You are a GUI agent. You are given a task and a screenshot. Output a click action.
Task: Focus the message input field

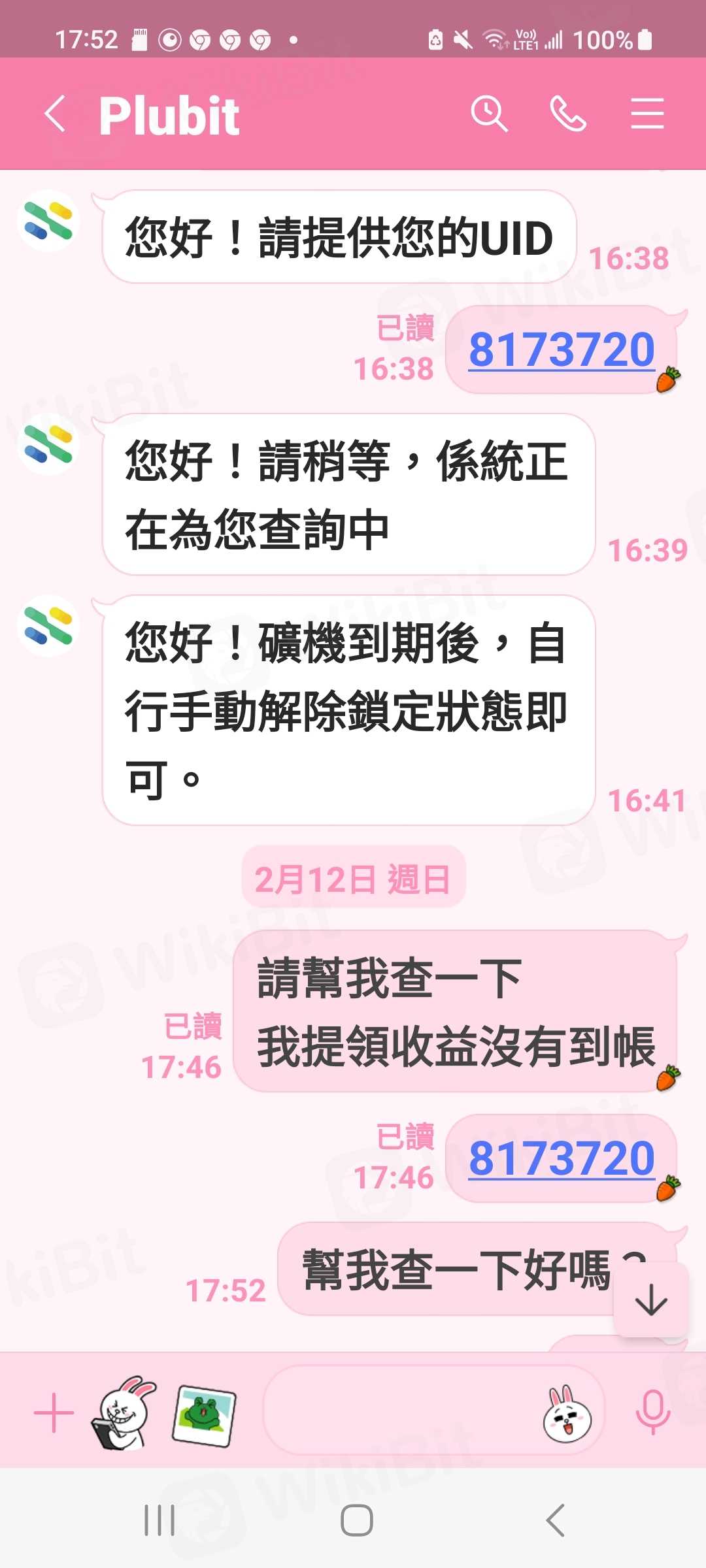tap(399, 1410)
